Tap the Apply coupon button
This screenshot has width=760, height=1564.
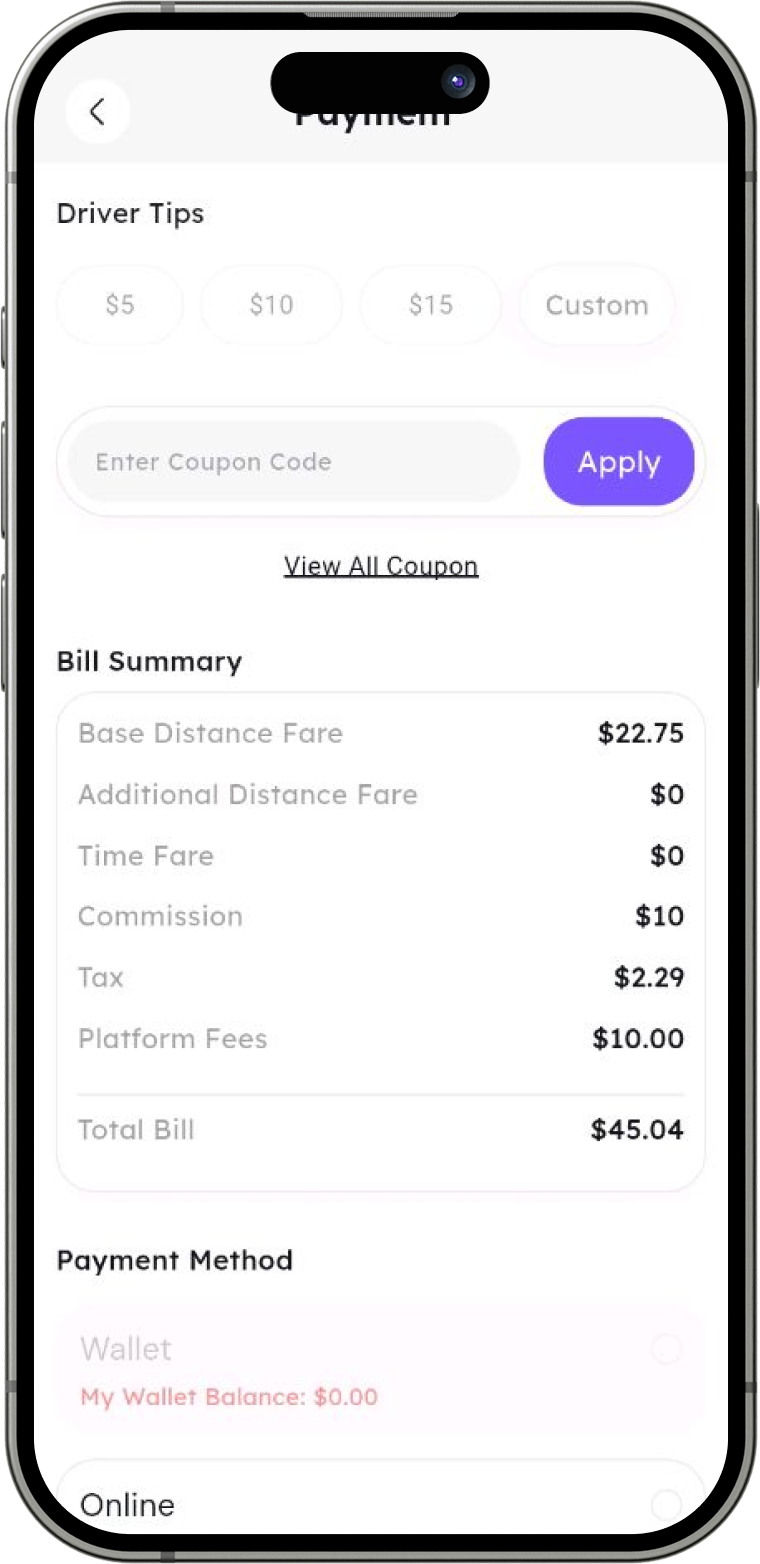pyautogui.click(x=619, y=462)
